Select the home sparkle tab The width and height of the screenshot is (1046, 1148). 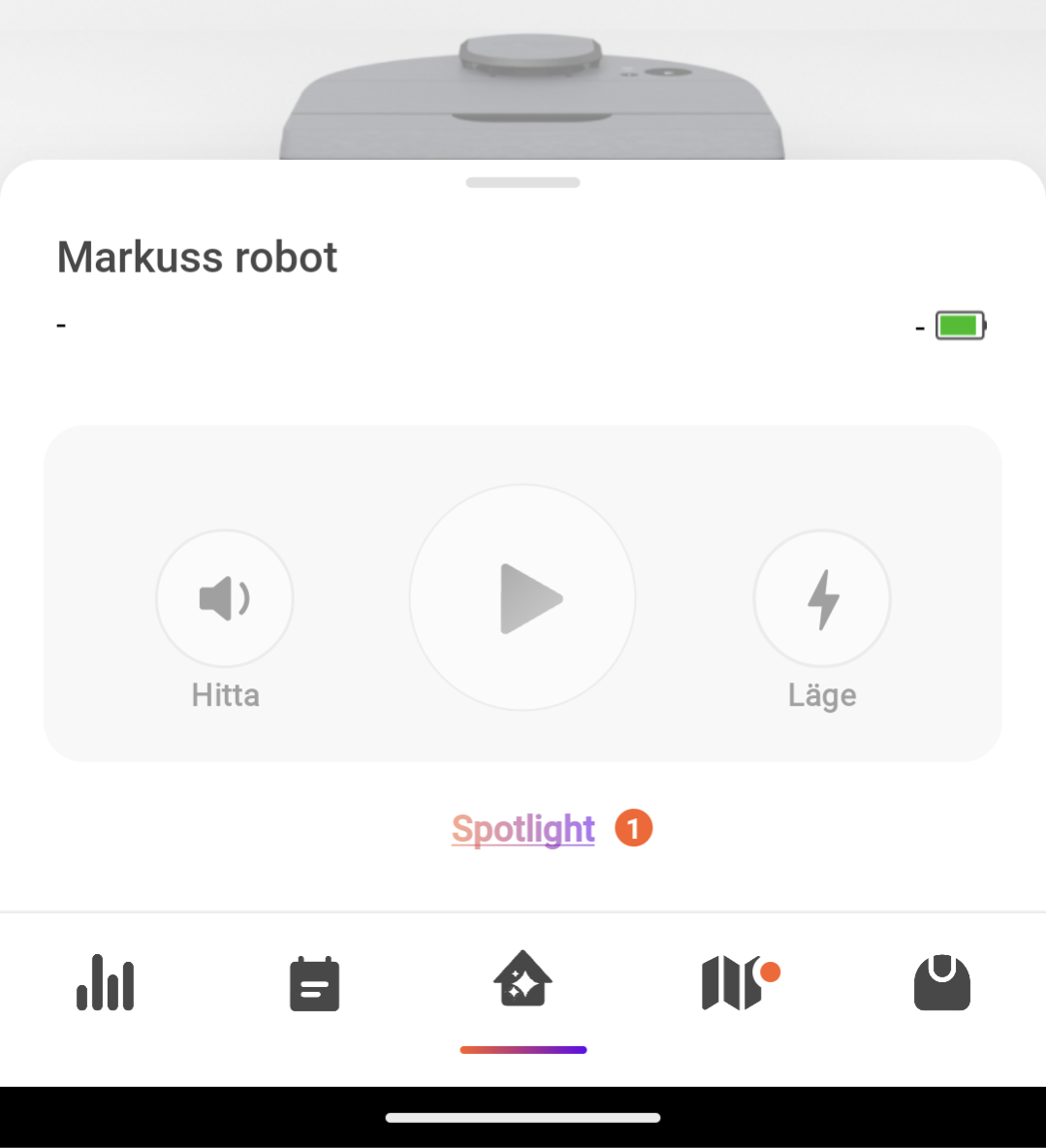coord(523,979)
